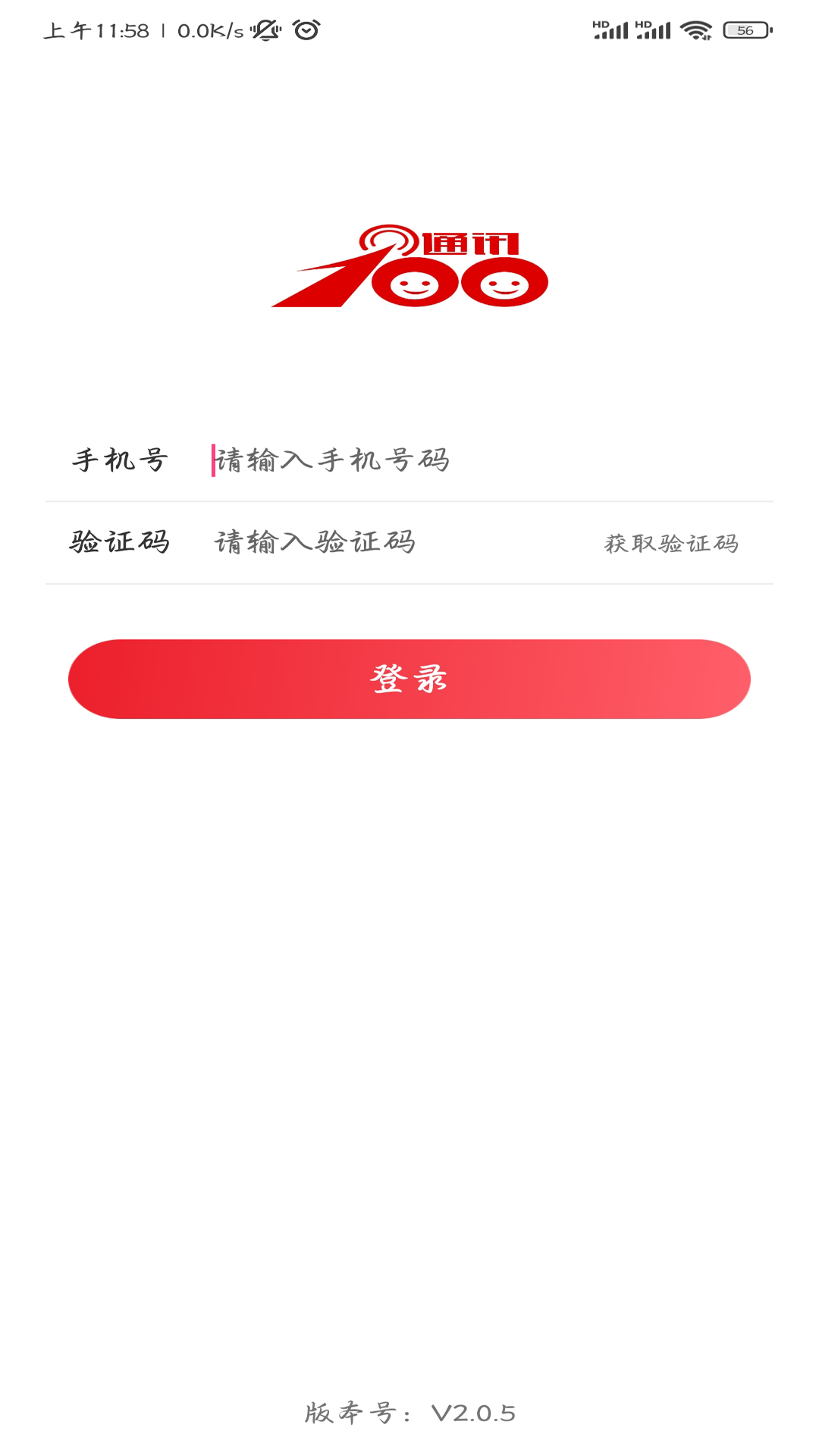Image resolution: width=819 pixels, height=1456 pixels.
Task: Tap the red 登录 login button
Action: click(x=409, y=679)
